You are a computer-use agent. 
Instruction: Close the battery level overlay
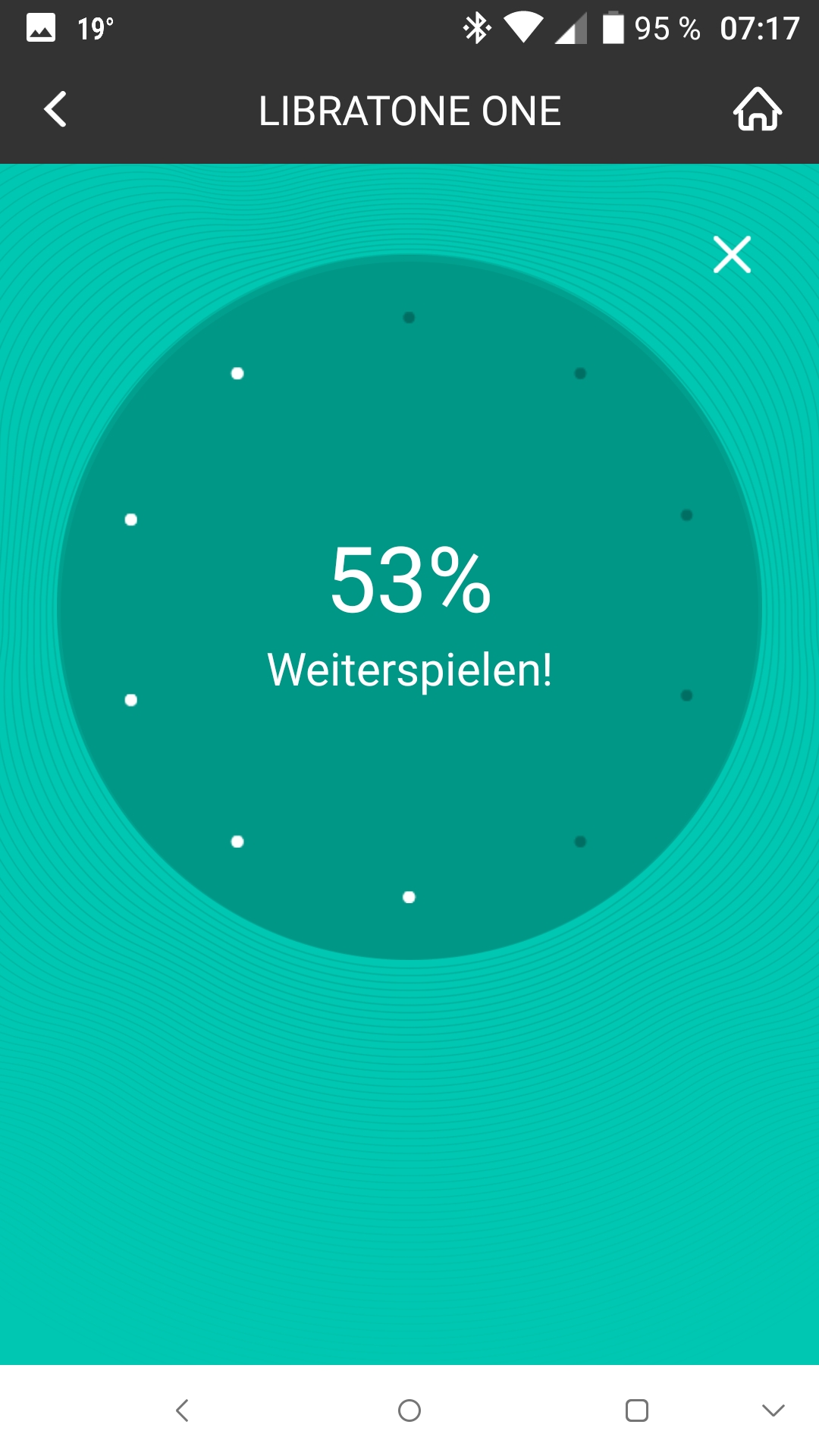[x=732, y=254]
